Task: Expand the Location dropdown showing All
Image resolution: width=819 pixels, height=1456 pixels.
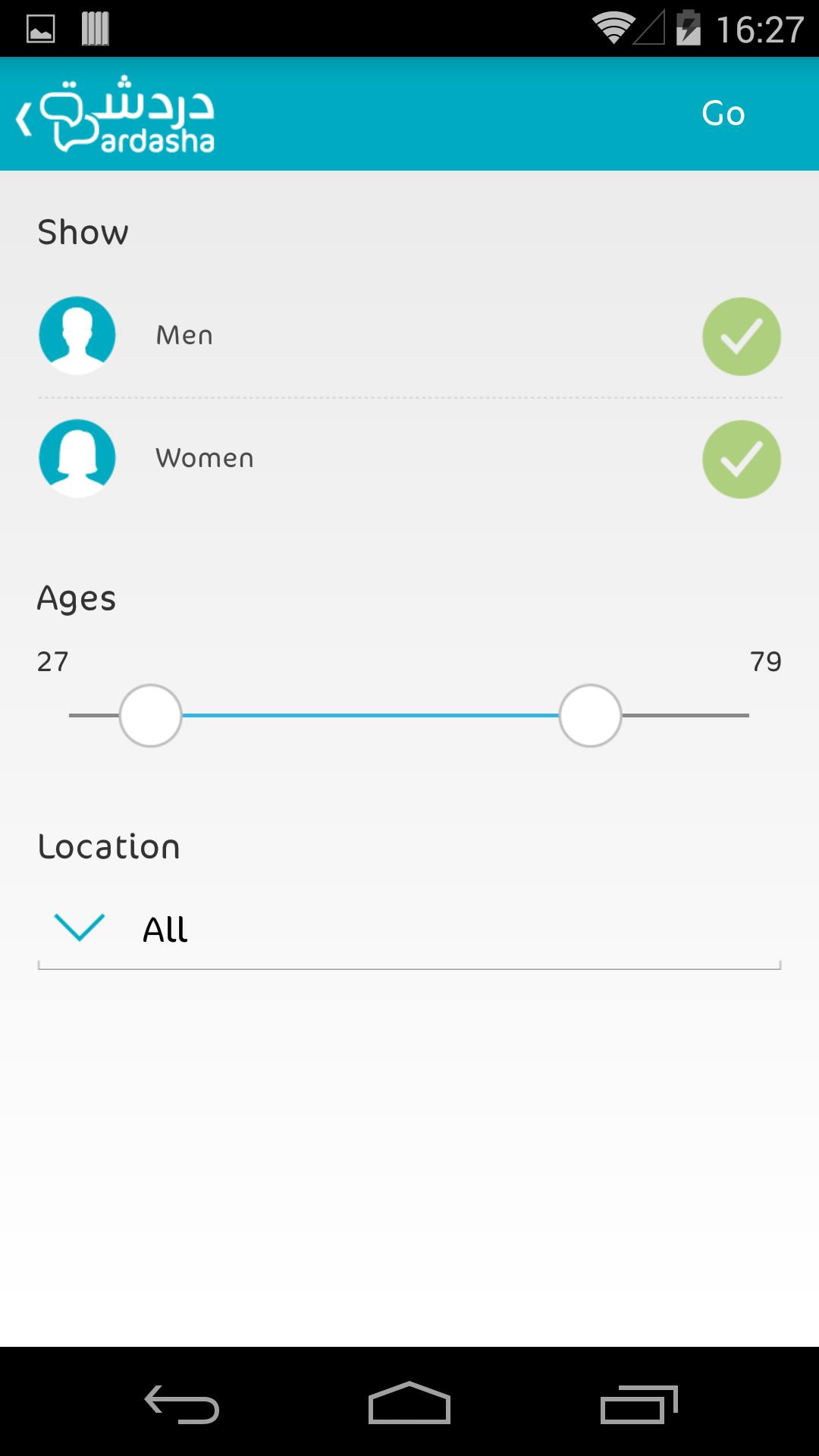Action: [409, 930]
